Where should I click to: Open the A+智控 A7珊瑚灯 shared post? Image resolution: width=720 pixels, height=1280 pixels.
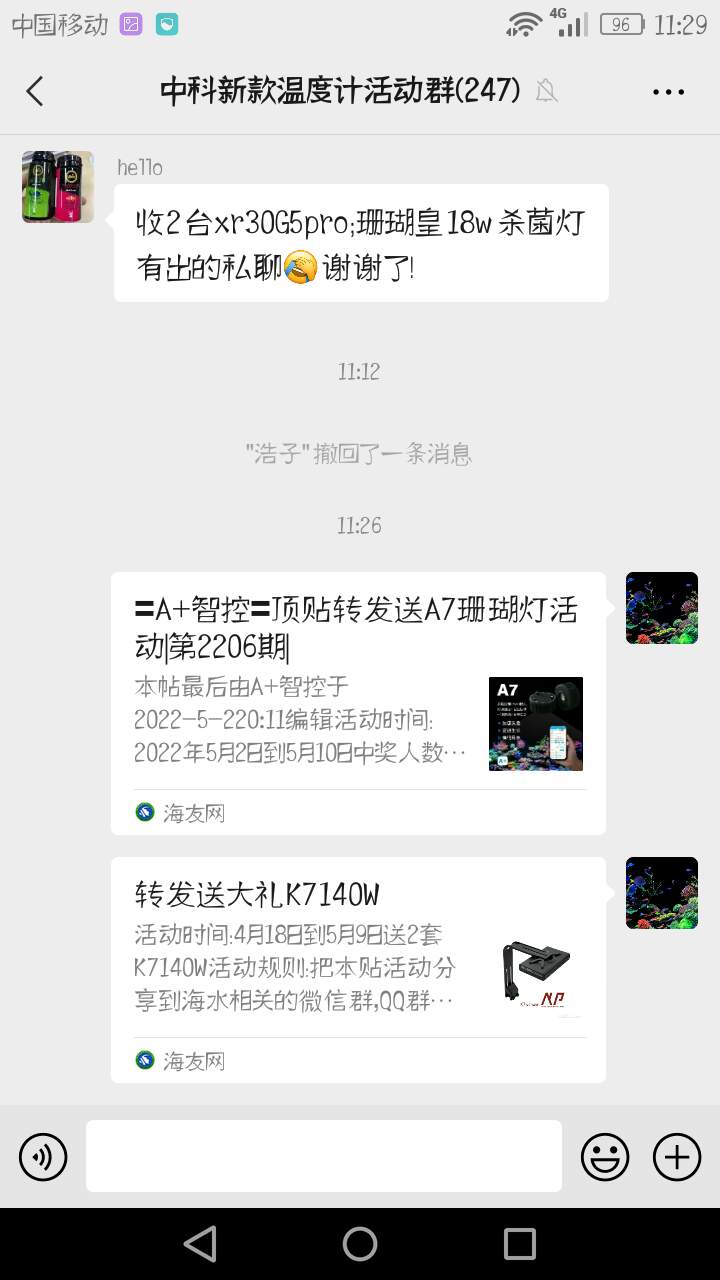pos(358,702)
